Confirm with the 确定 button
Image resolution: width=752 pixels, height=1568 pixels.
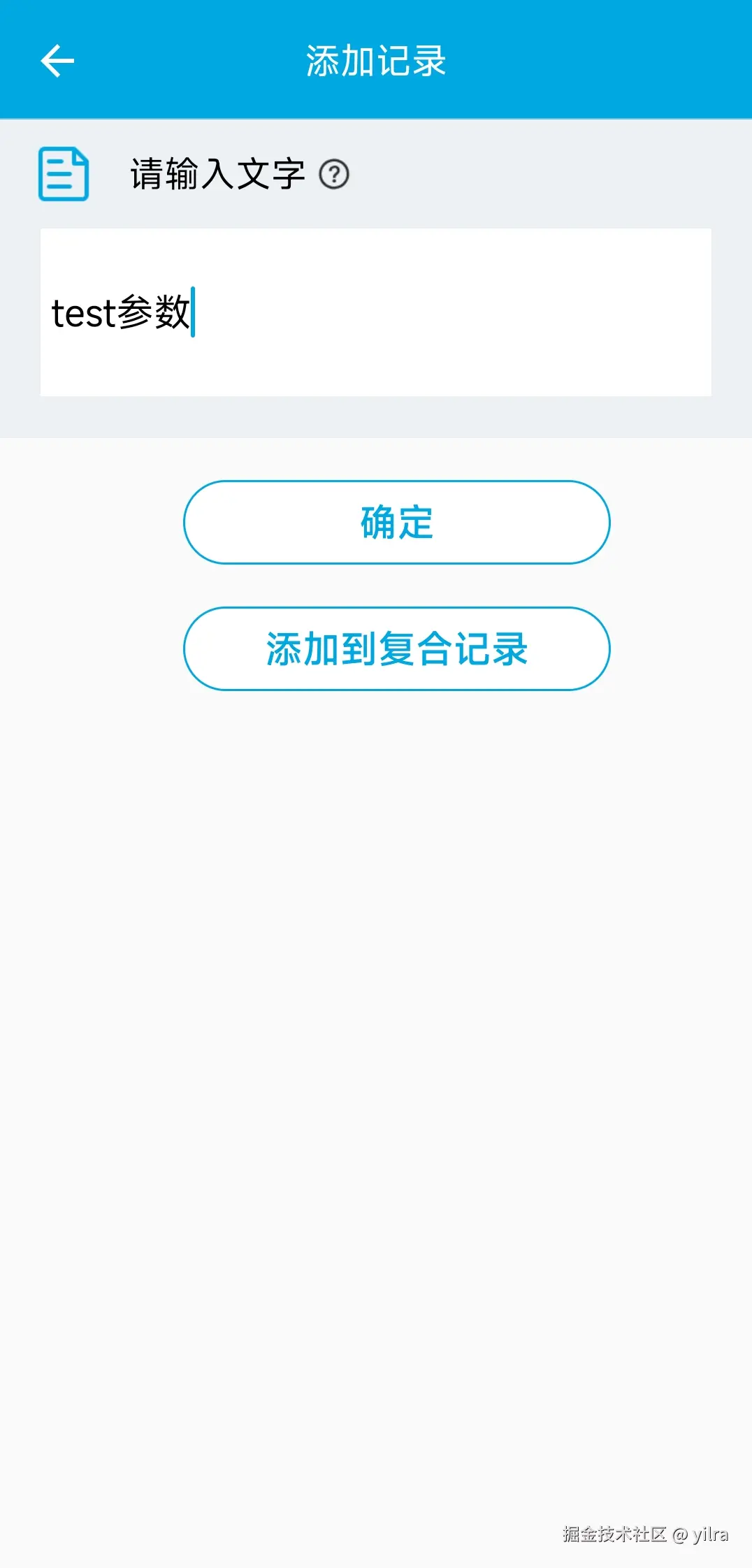[396, 522]
